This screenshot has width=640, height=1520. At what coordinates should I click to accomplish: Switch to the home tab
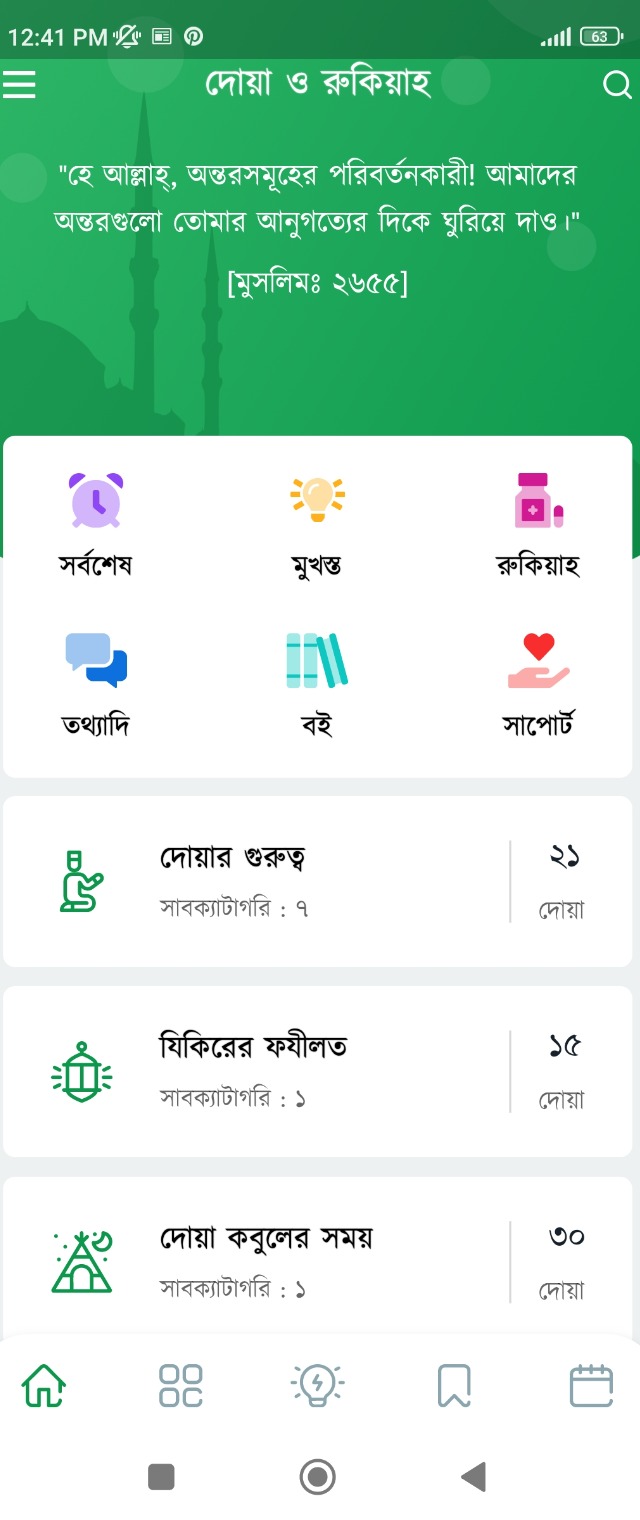pos(44,1386)
